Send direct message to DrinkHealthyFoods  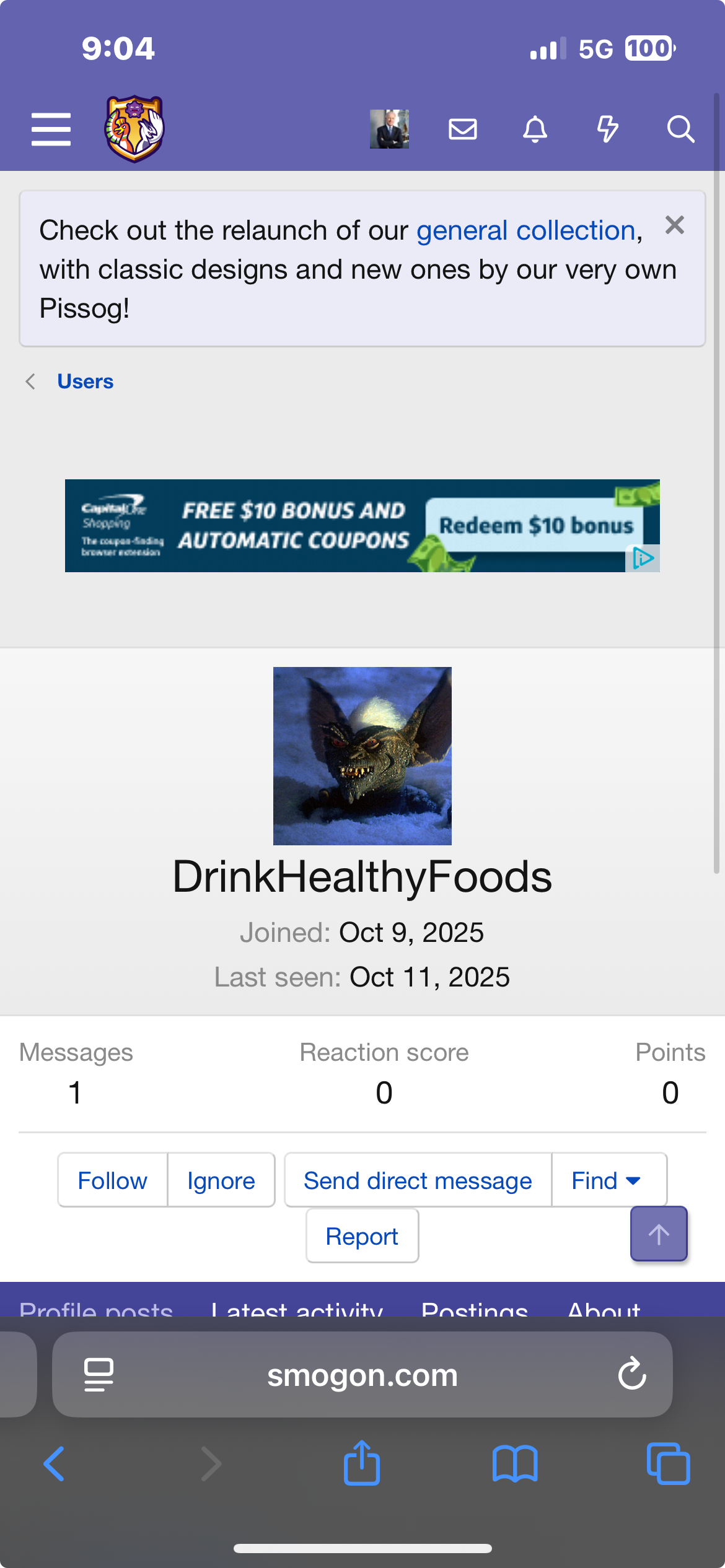point(418,1180)
